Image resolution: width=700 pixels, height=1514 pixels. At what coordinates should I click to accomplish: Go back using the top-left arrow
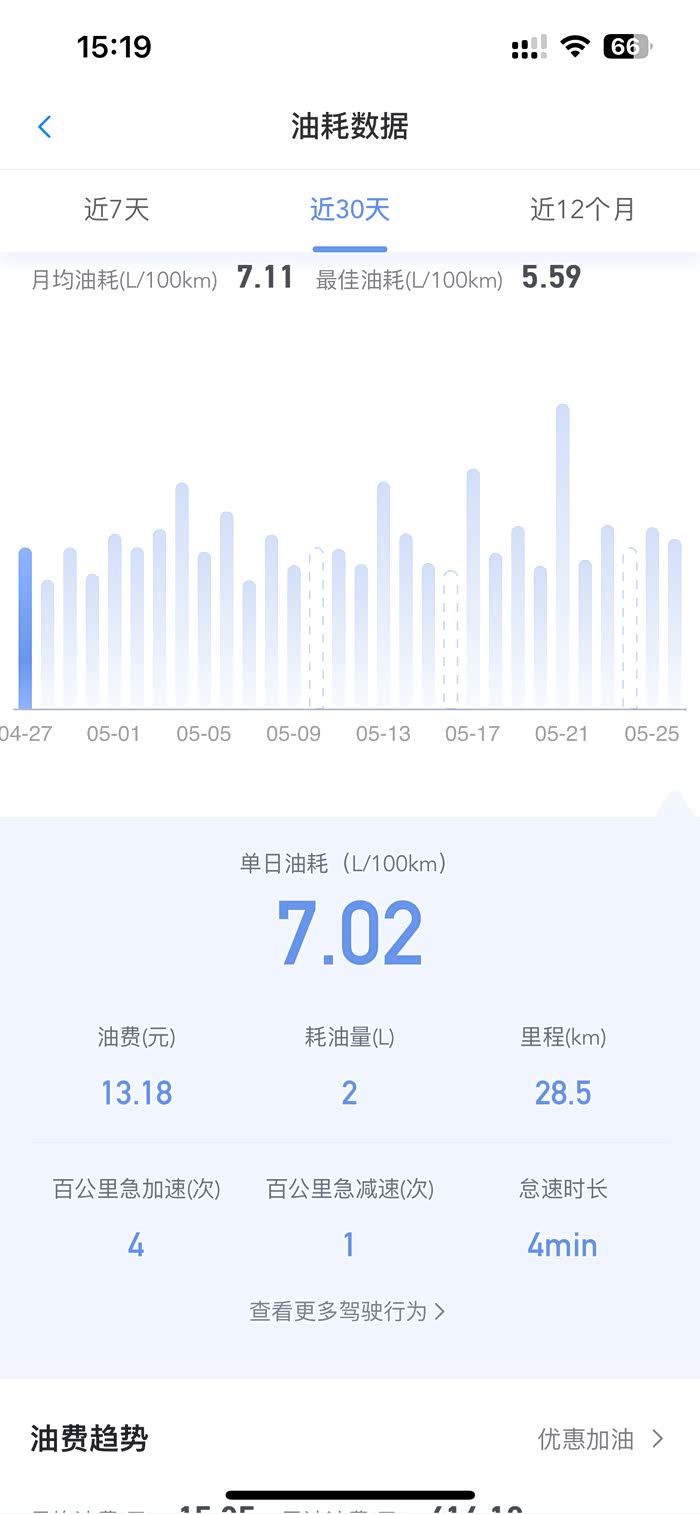[44, 127]
